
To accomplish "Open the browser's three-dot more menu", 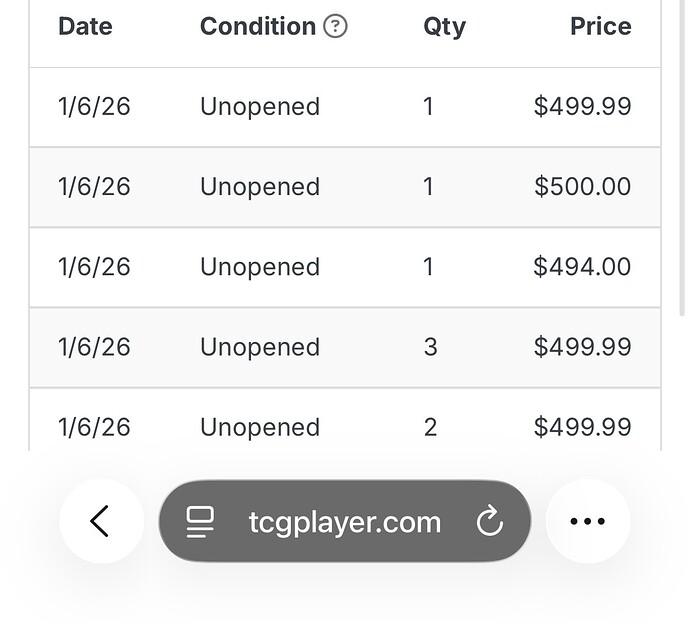I will click(x=587, y=521).
